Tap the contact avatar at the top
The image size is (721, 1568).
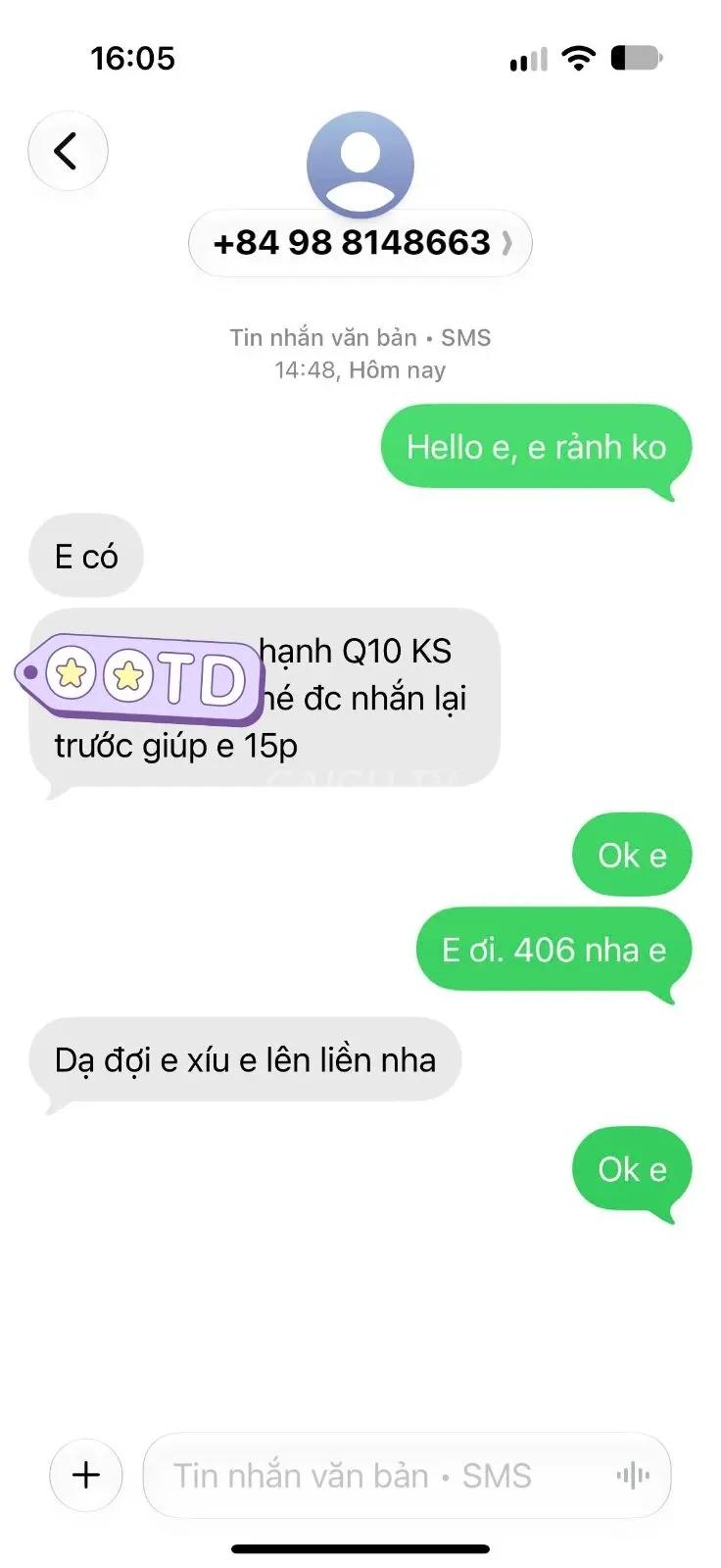(360, 165)
